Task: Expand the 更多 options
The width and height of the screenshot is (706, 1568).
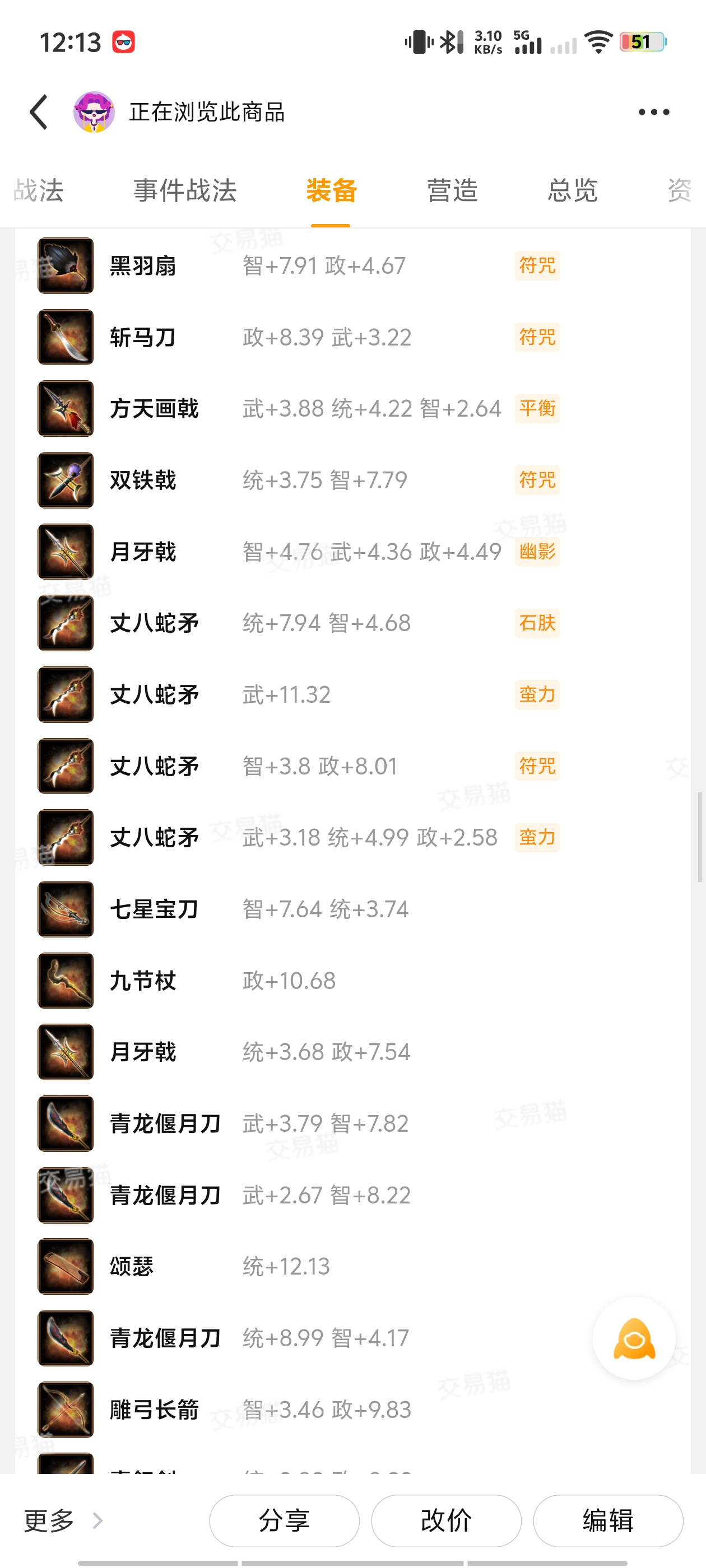Action: coord(61,1520)
